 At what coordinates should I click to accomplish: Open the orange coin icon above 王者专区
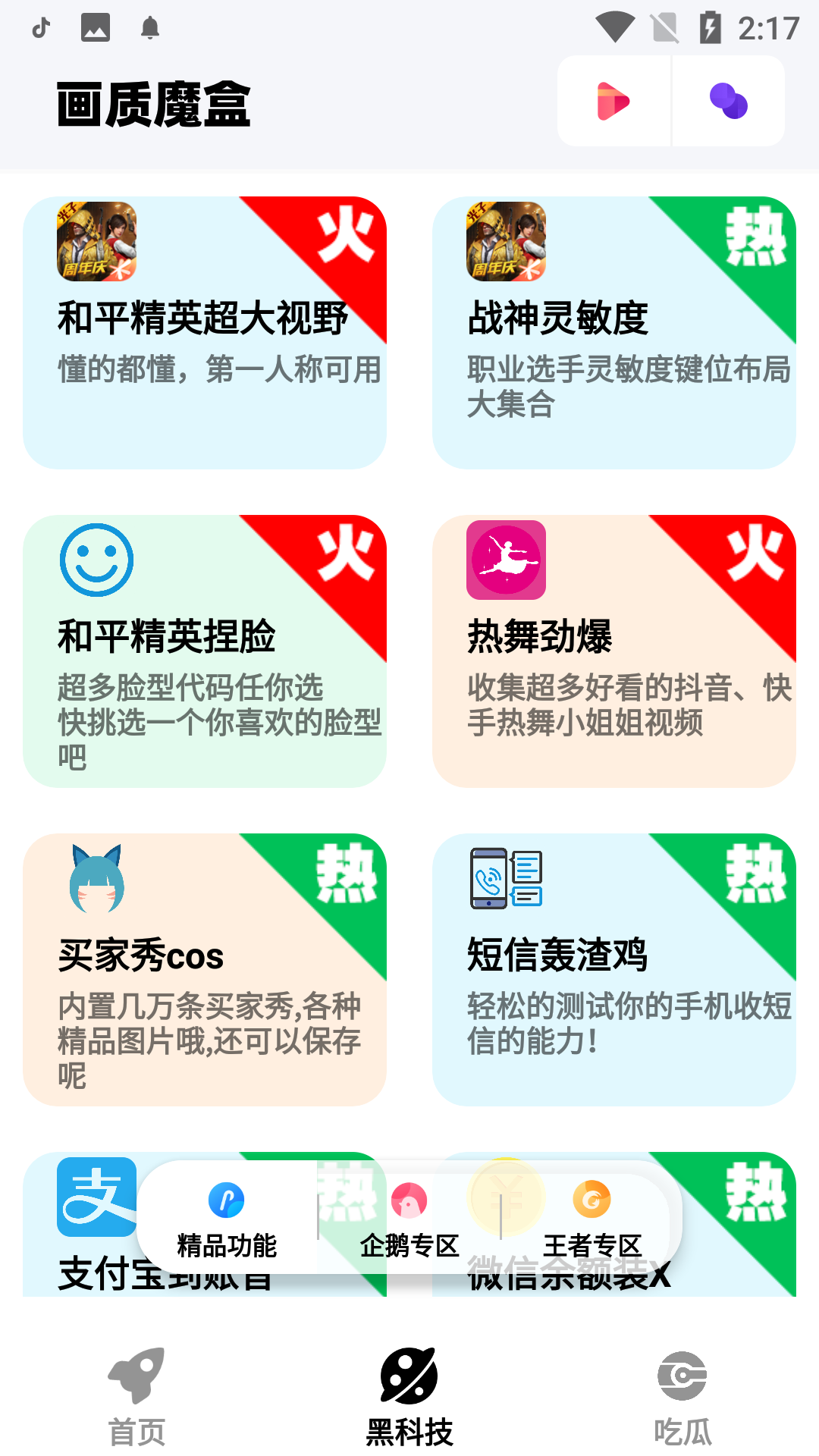tap(591, 1200)
